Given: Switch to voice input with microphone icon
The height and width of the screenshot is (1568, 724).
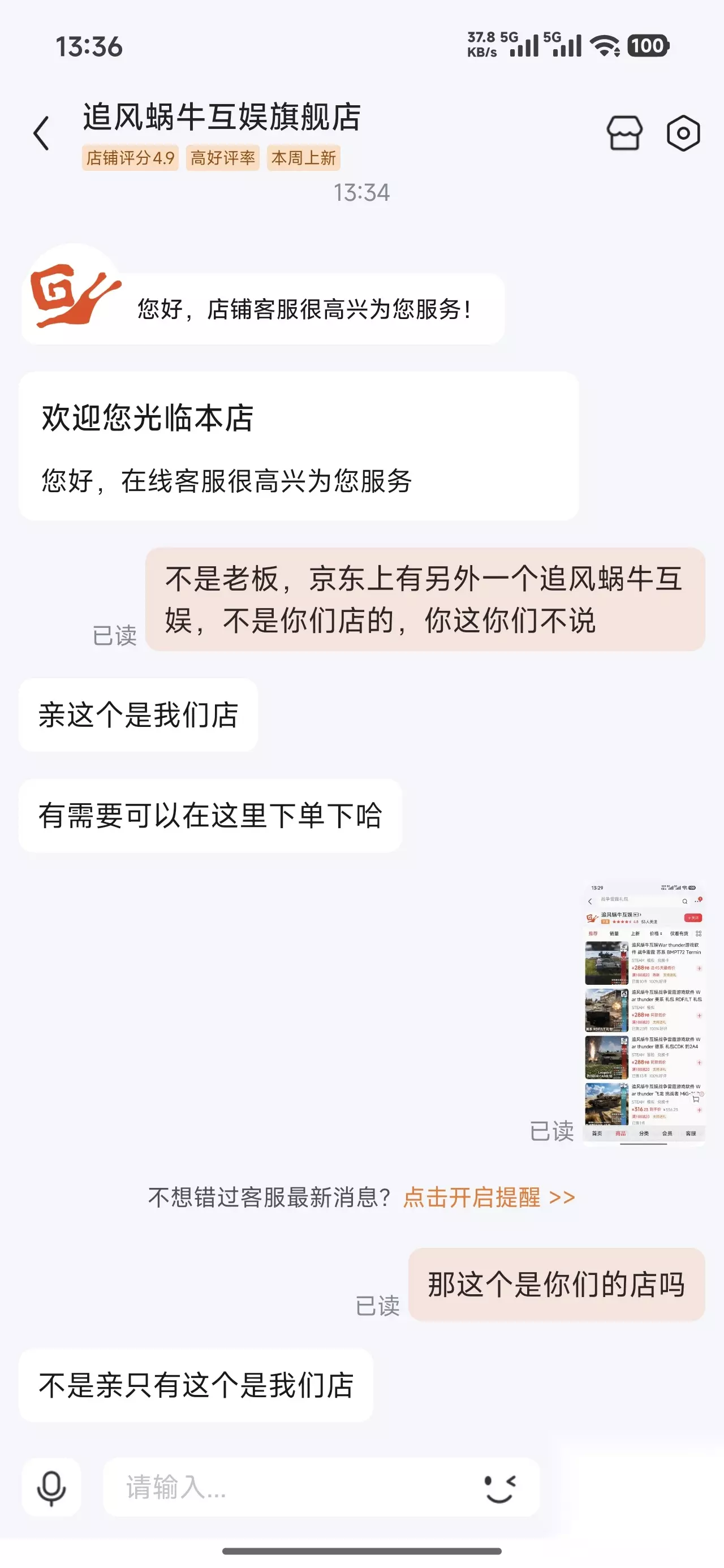Looking at the screenshot, I should (x=51, y=1487).
